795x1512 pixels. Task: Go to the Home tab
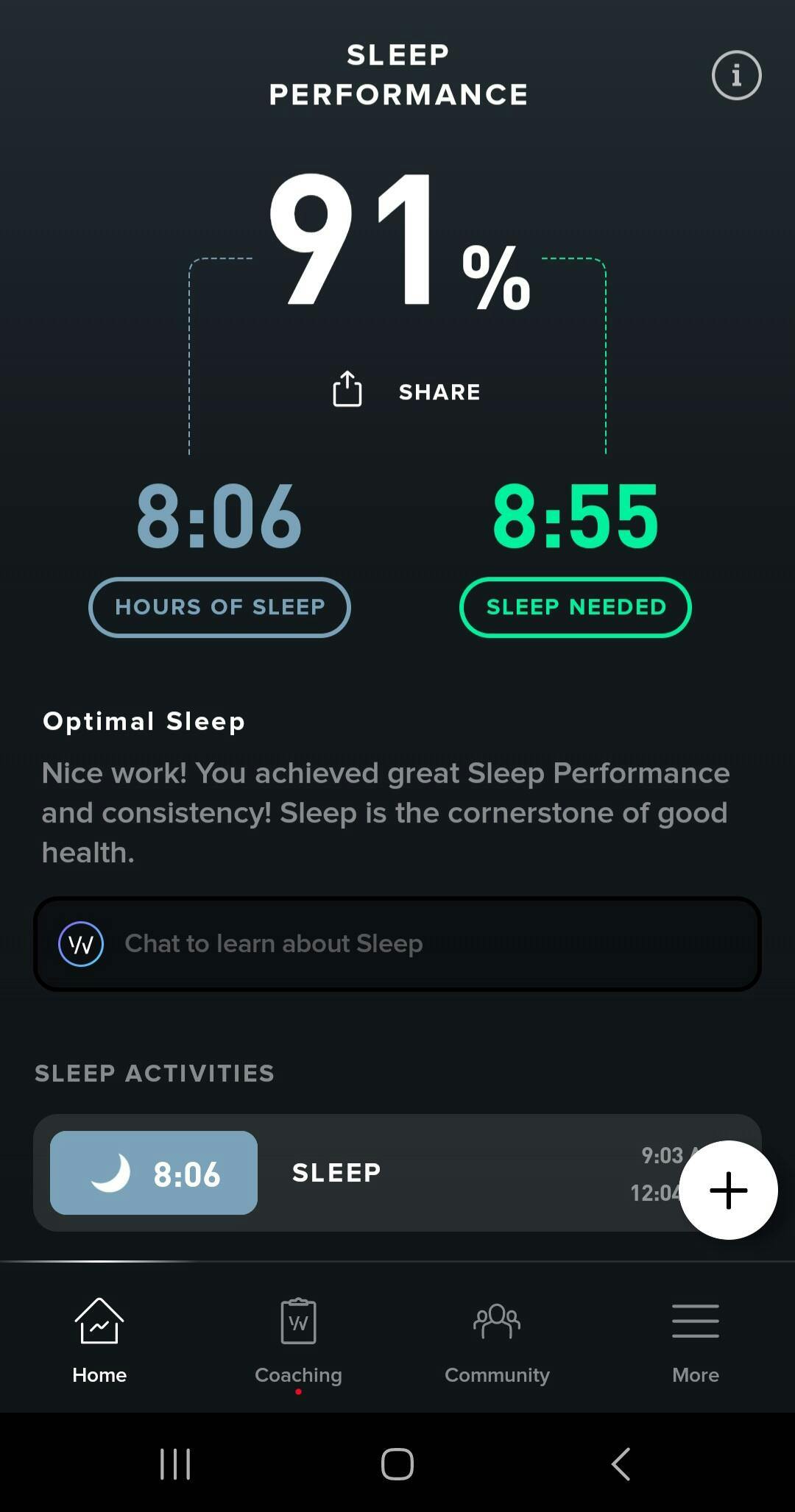click(99, 1341)
